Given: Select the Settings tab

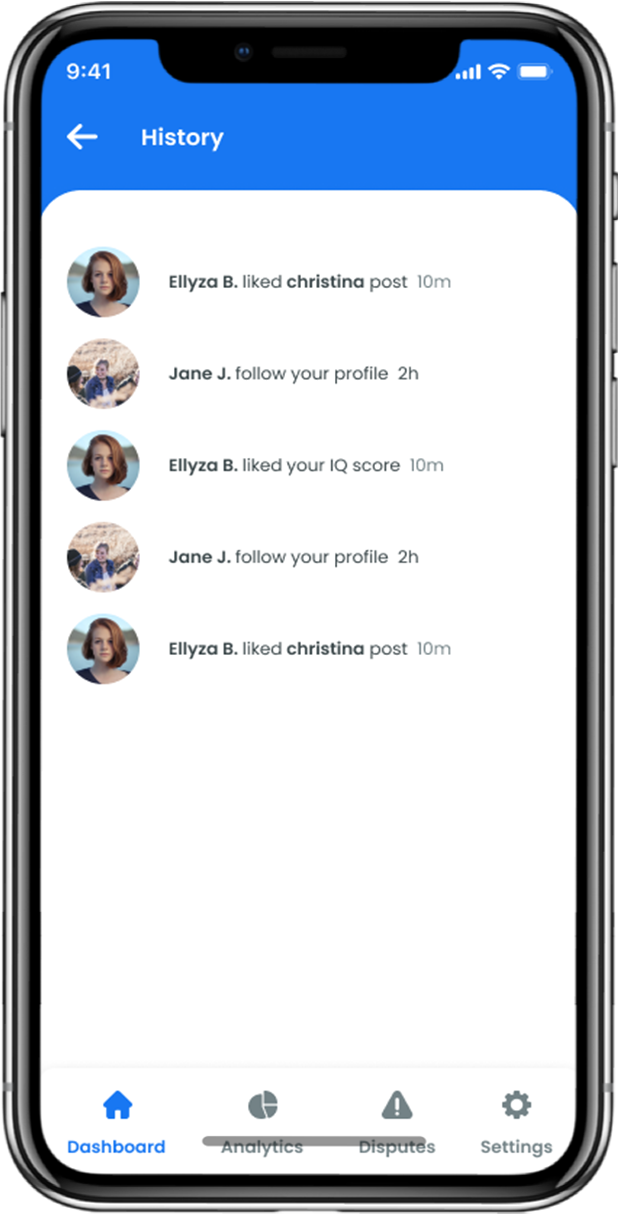Looking at the screenshot, I should [x=516, y=1122].
